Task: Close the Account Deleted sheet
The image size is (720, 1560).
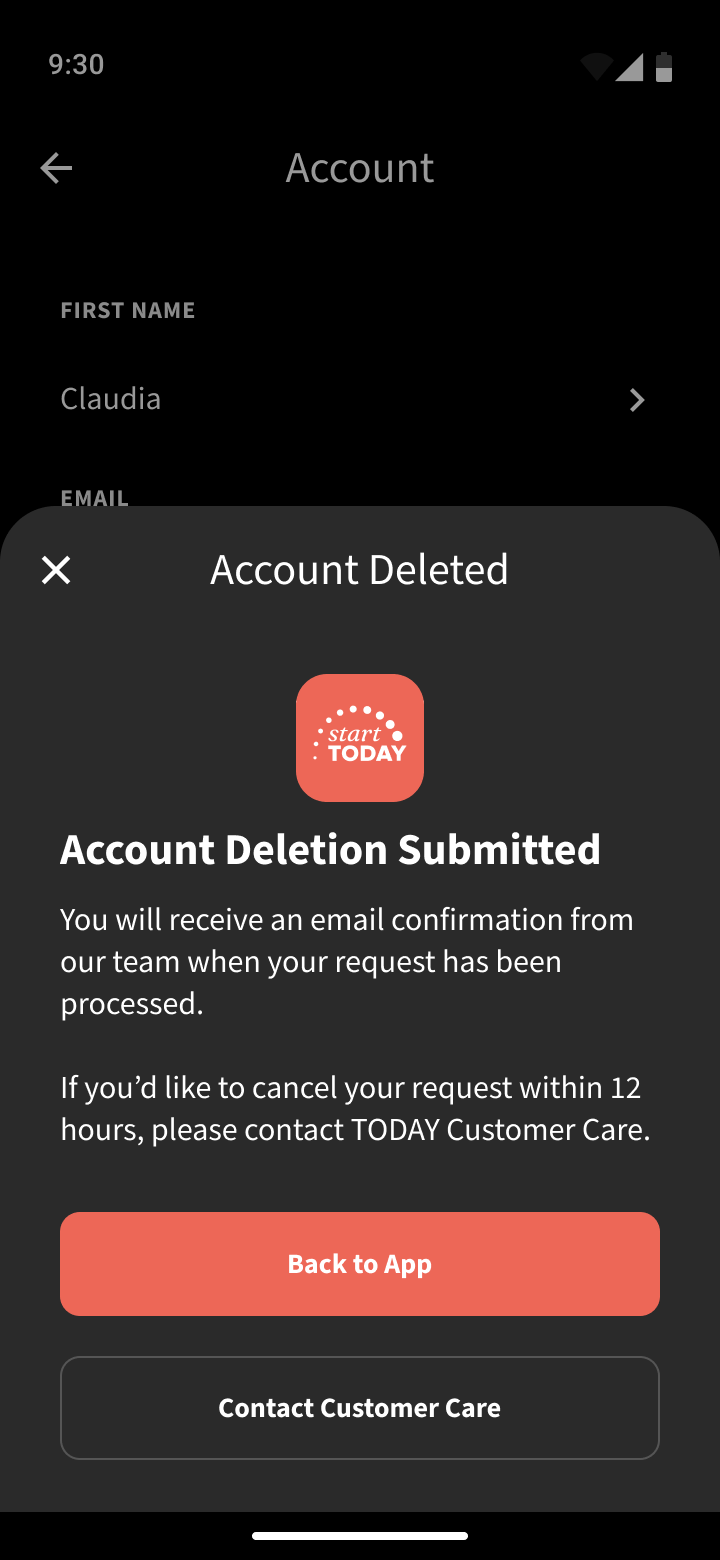Action: (56, 570)
